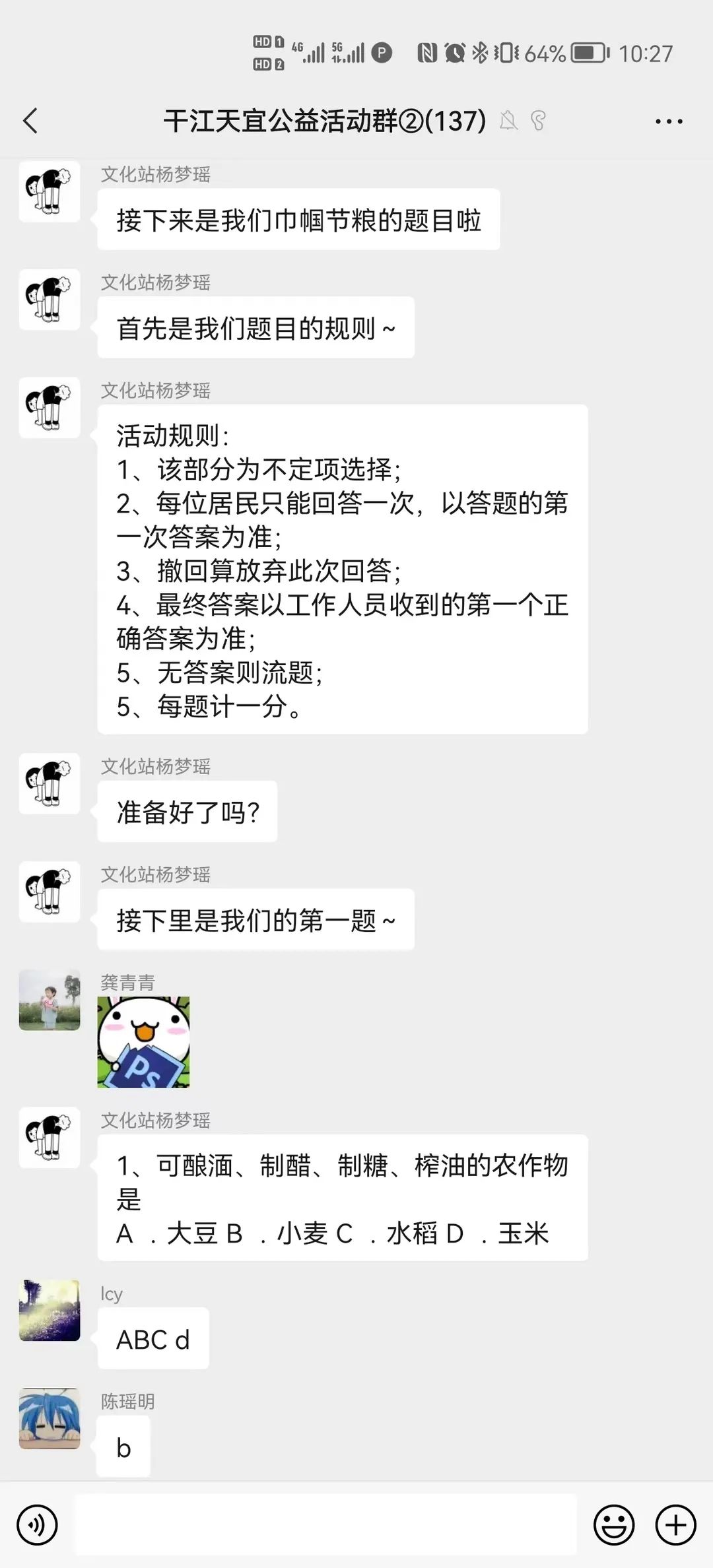Open Icy's profile avatar
This screenshot has height=1568, width=713.
pos(50,1310)
